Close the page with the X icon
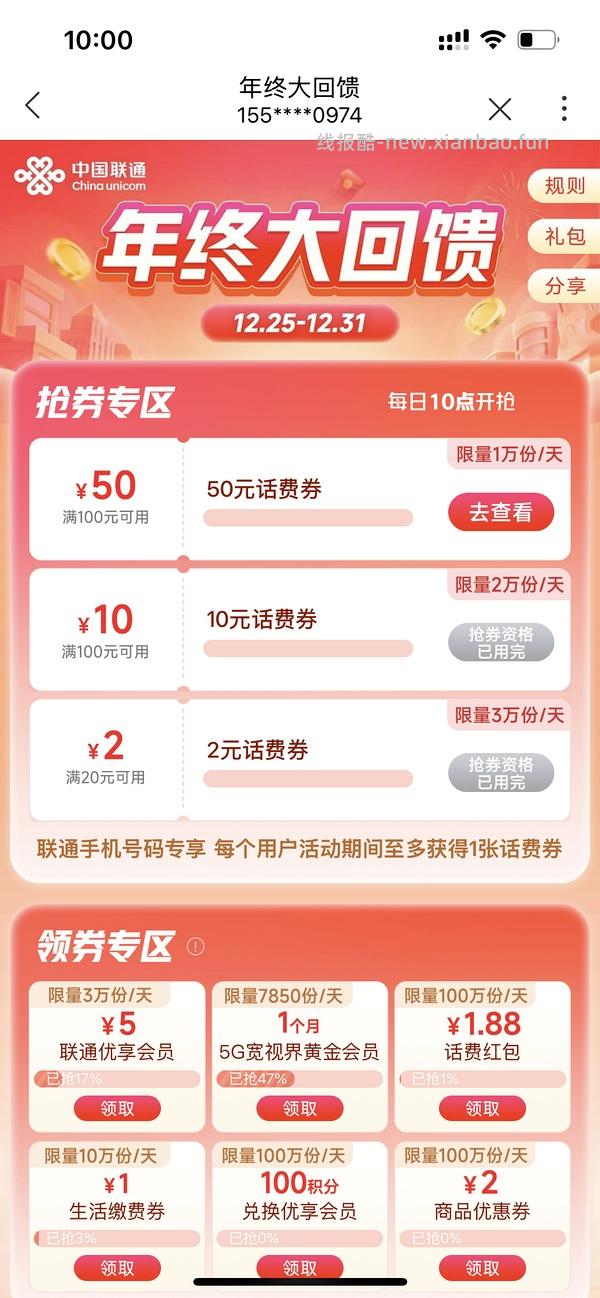This screenshot has height=1298, width=600. point(499,108)
